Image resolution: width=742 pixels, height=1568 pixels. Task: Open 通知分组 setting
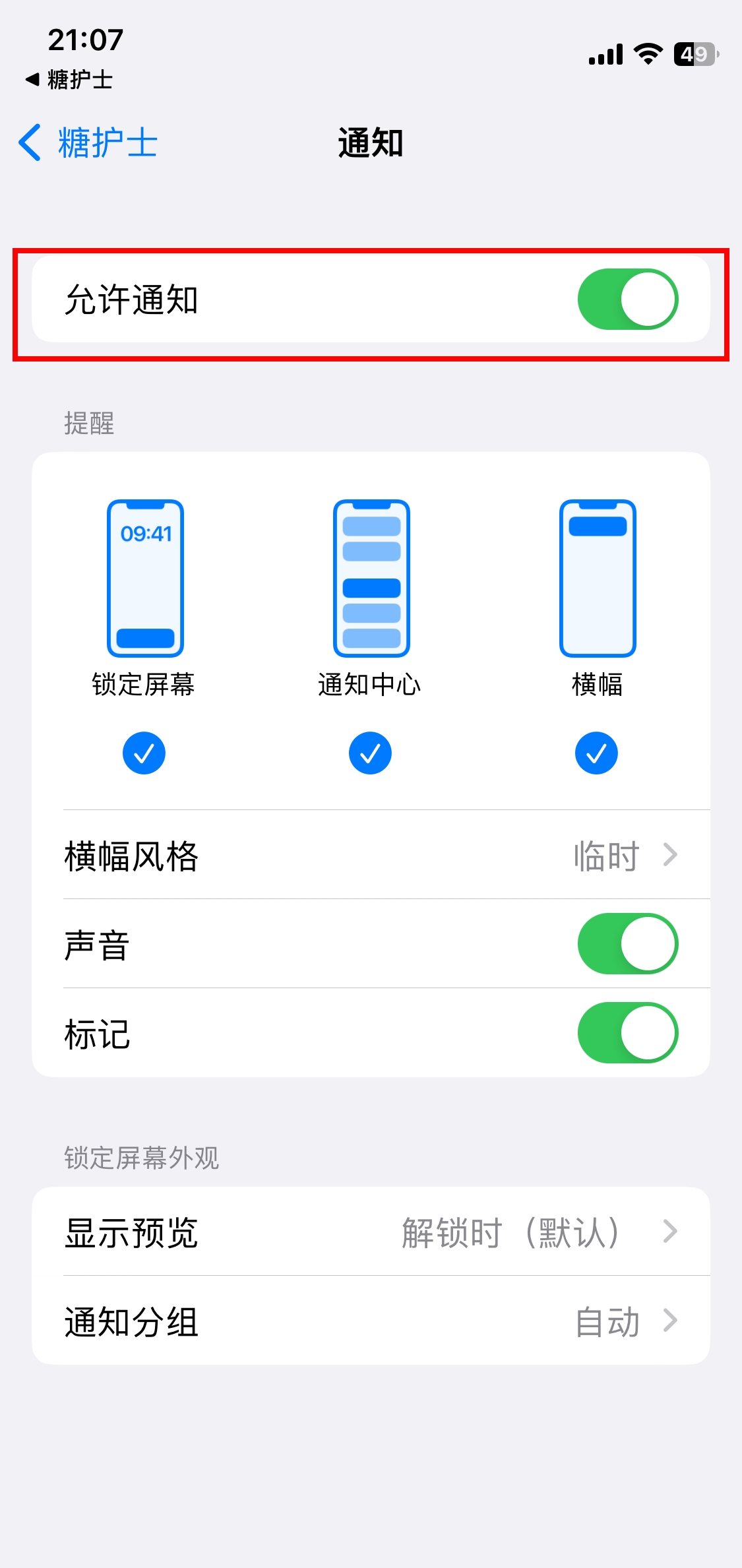tap(371, 1321)
